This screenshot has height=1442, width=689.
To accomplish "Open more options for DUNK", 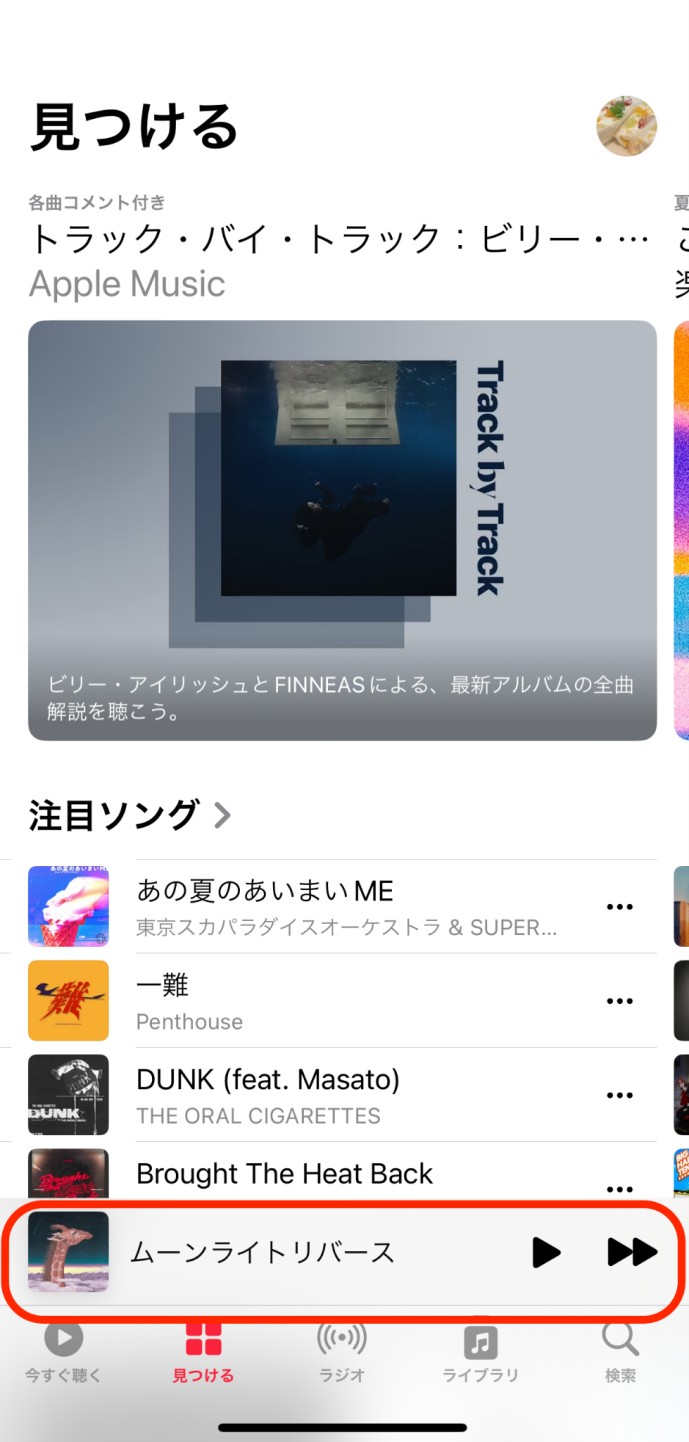I will (620, 1095).
